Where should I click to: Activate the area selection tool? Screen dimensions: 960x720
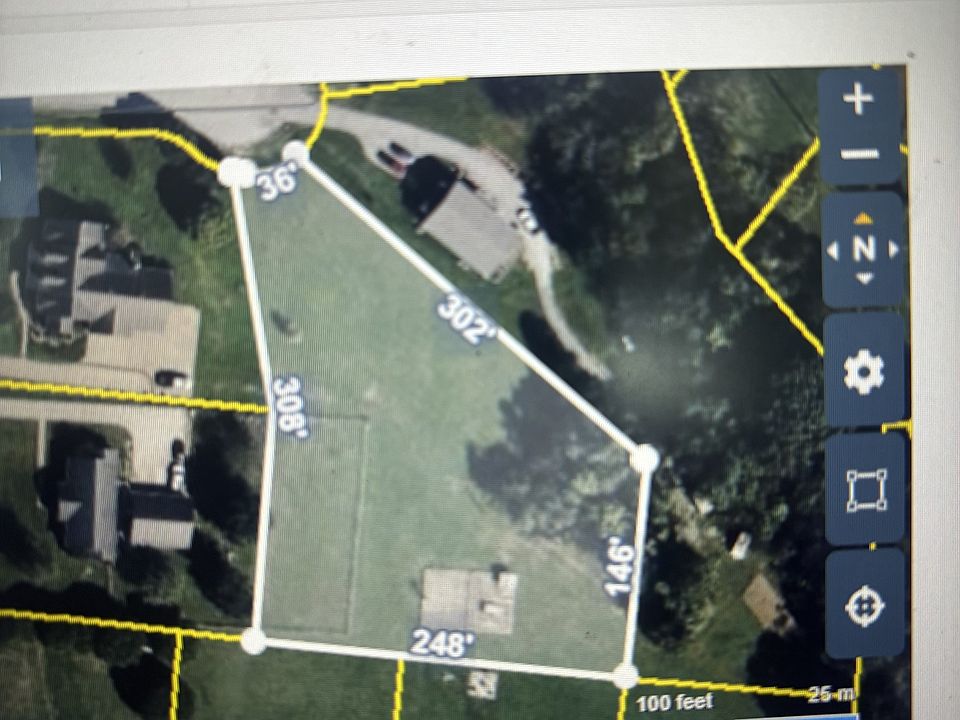pos(866,490)
